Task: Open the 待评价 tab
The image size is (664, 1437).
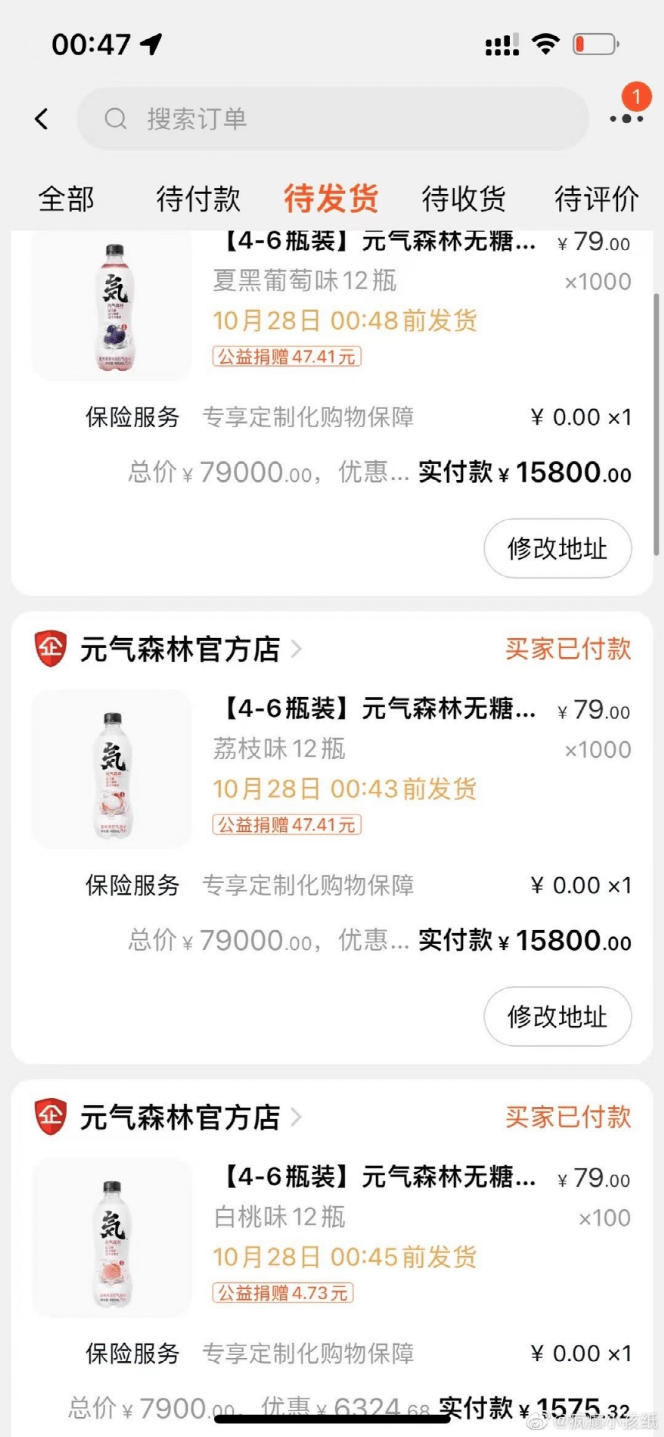Action: click(596, 199)
